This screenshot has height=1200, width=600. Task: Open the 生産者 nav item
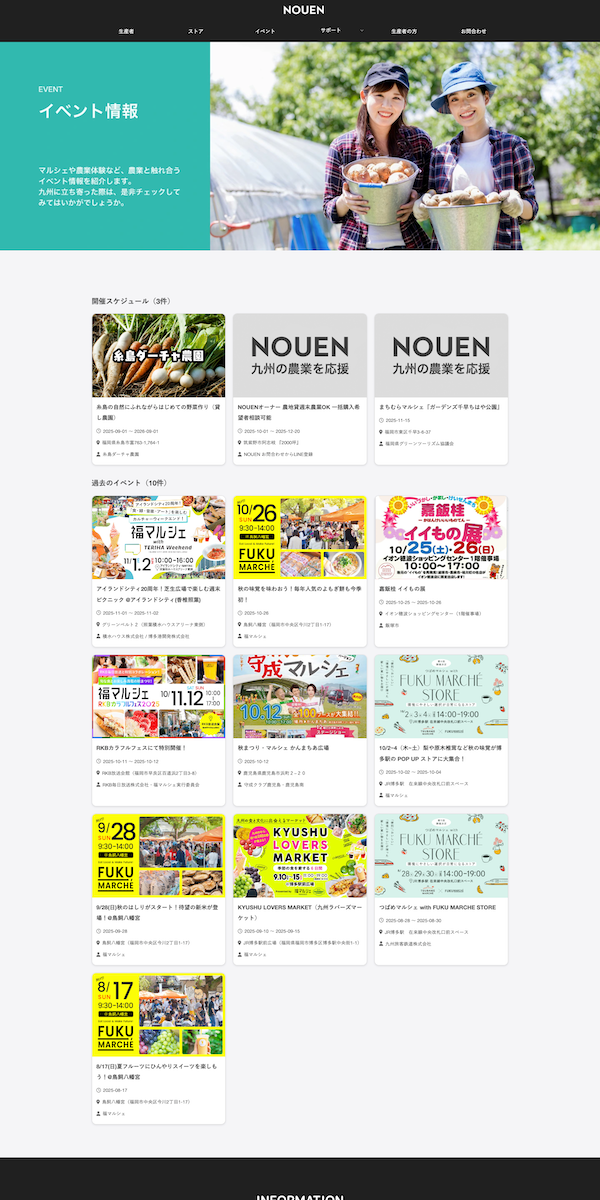click(126, 31)
